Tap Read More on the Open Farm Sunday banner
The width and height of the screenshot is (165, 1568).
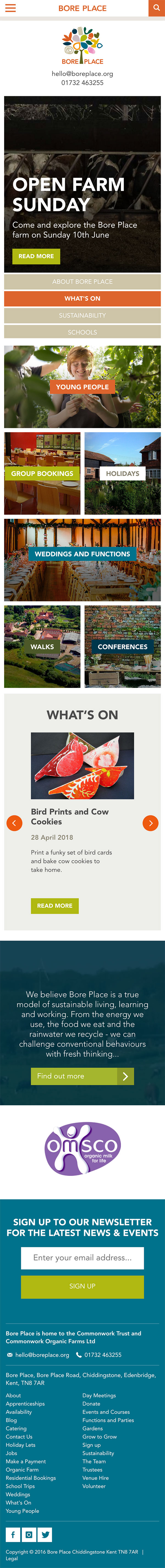(x=36, y=256)
